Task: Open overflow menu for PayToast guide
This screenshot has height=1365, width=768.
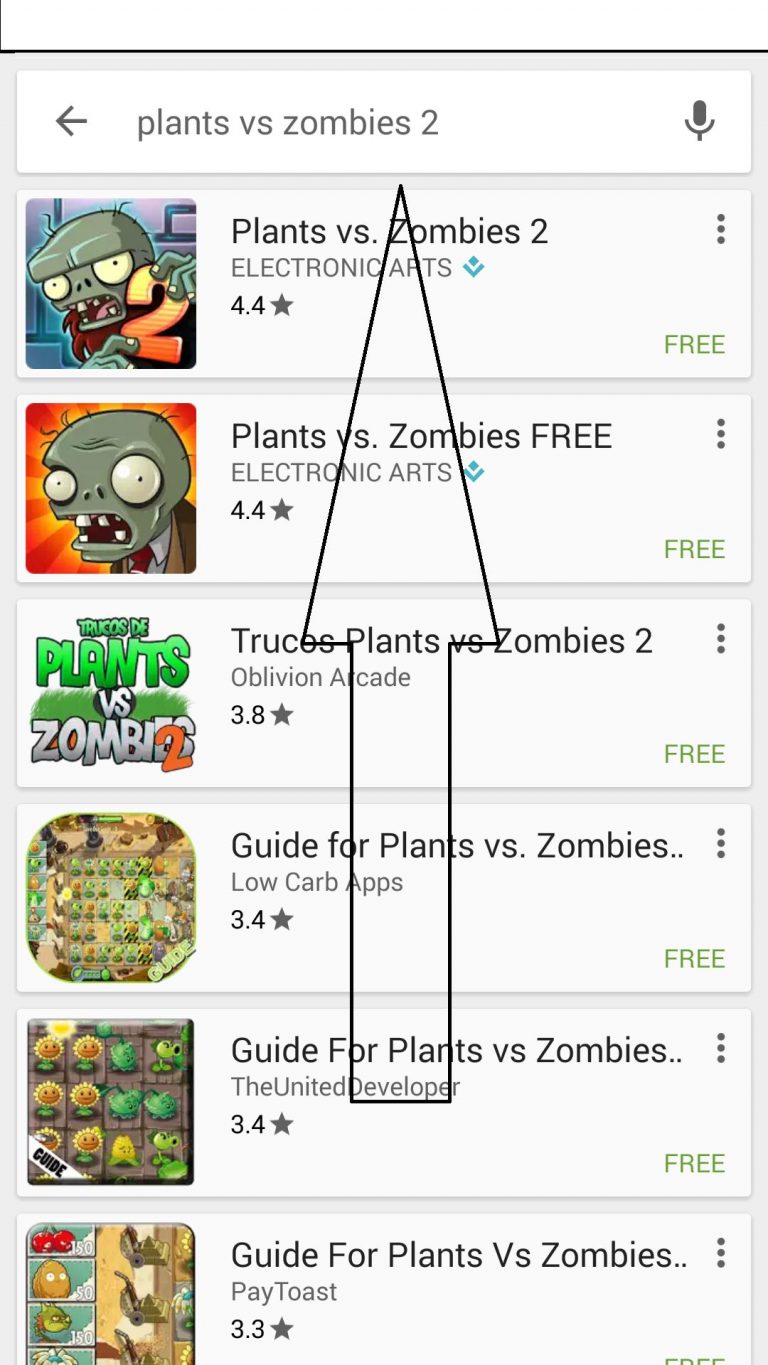Action: coord(720,1253)
